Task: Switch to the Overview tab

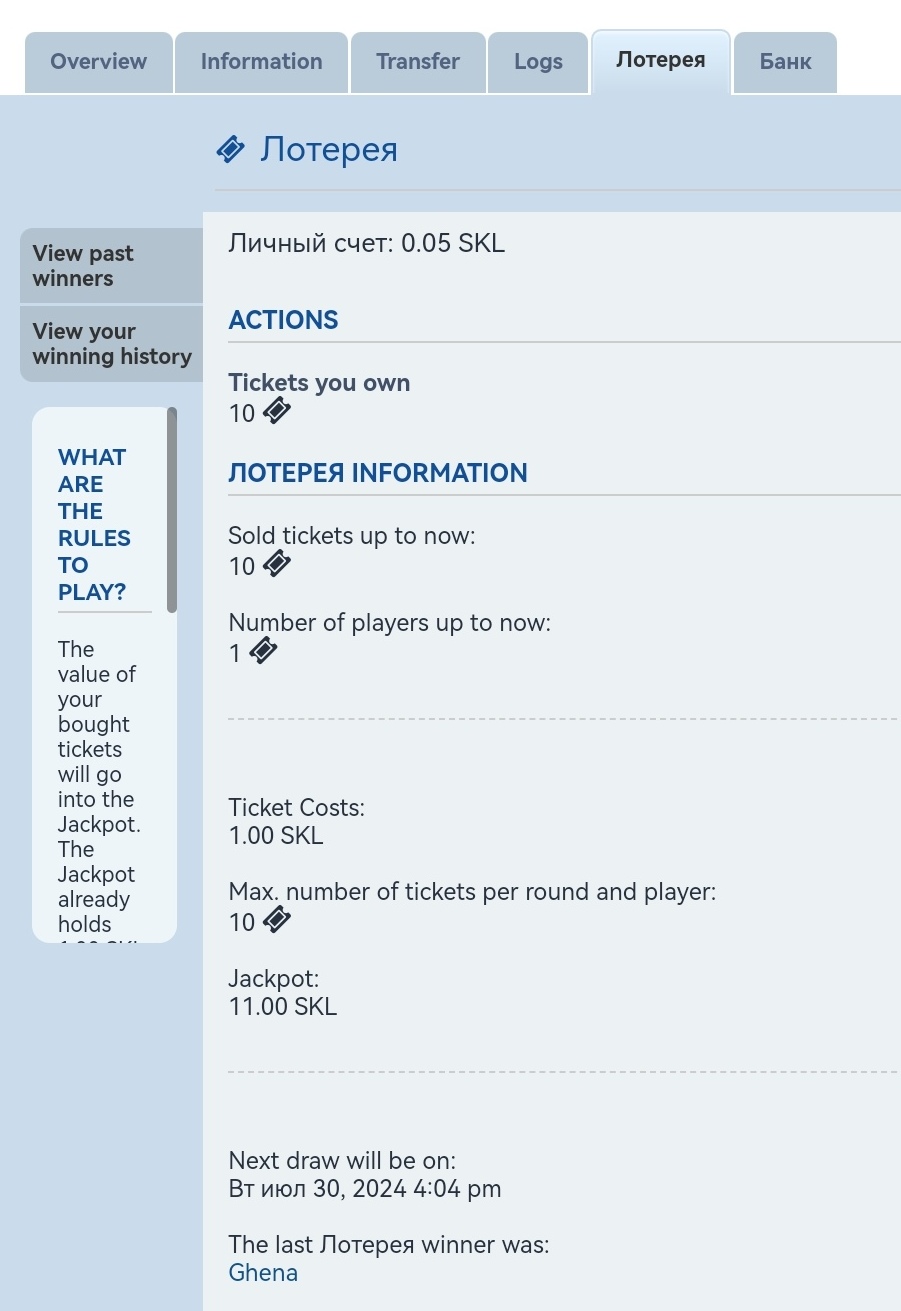Action: (x=98, y=62)
